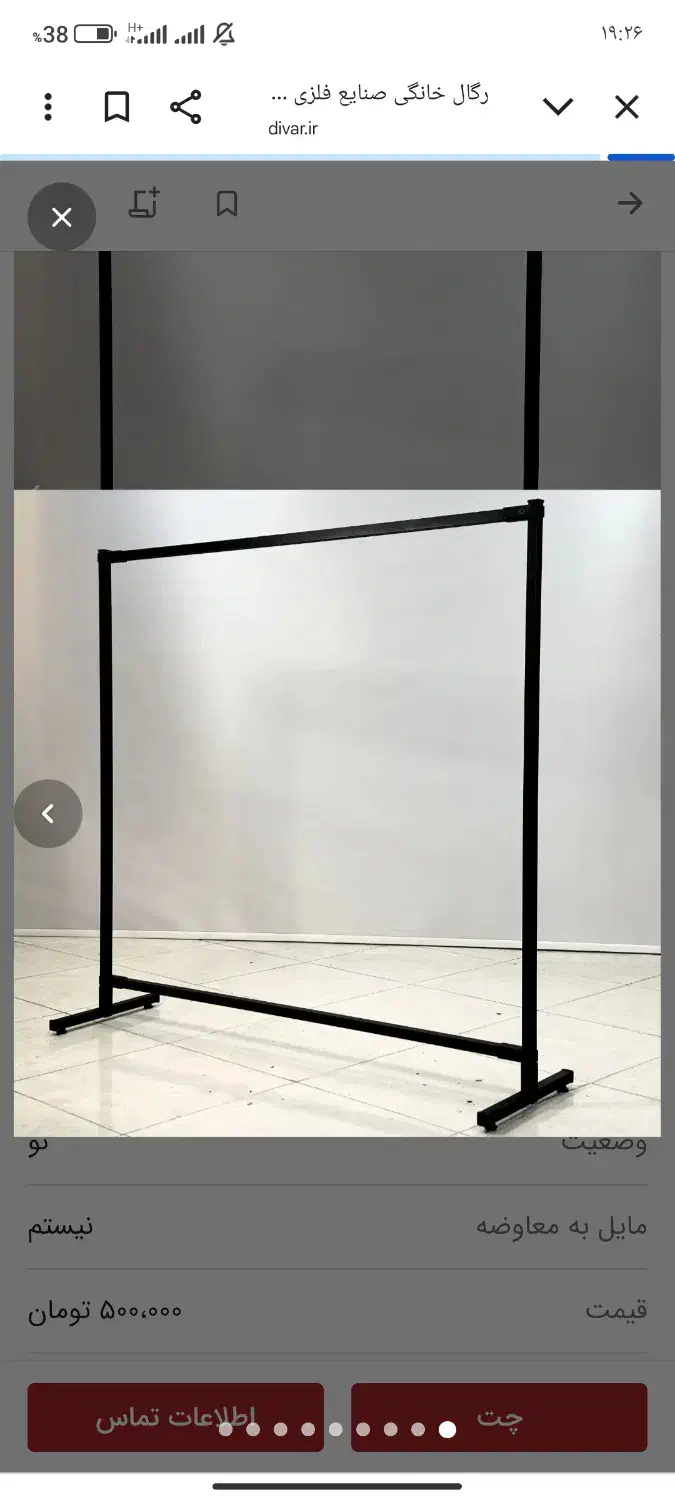675x1500 pixels.
Task: Add a note to this ad
Action: click(x=145, y=203)
